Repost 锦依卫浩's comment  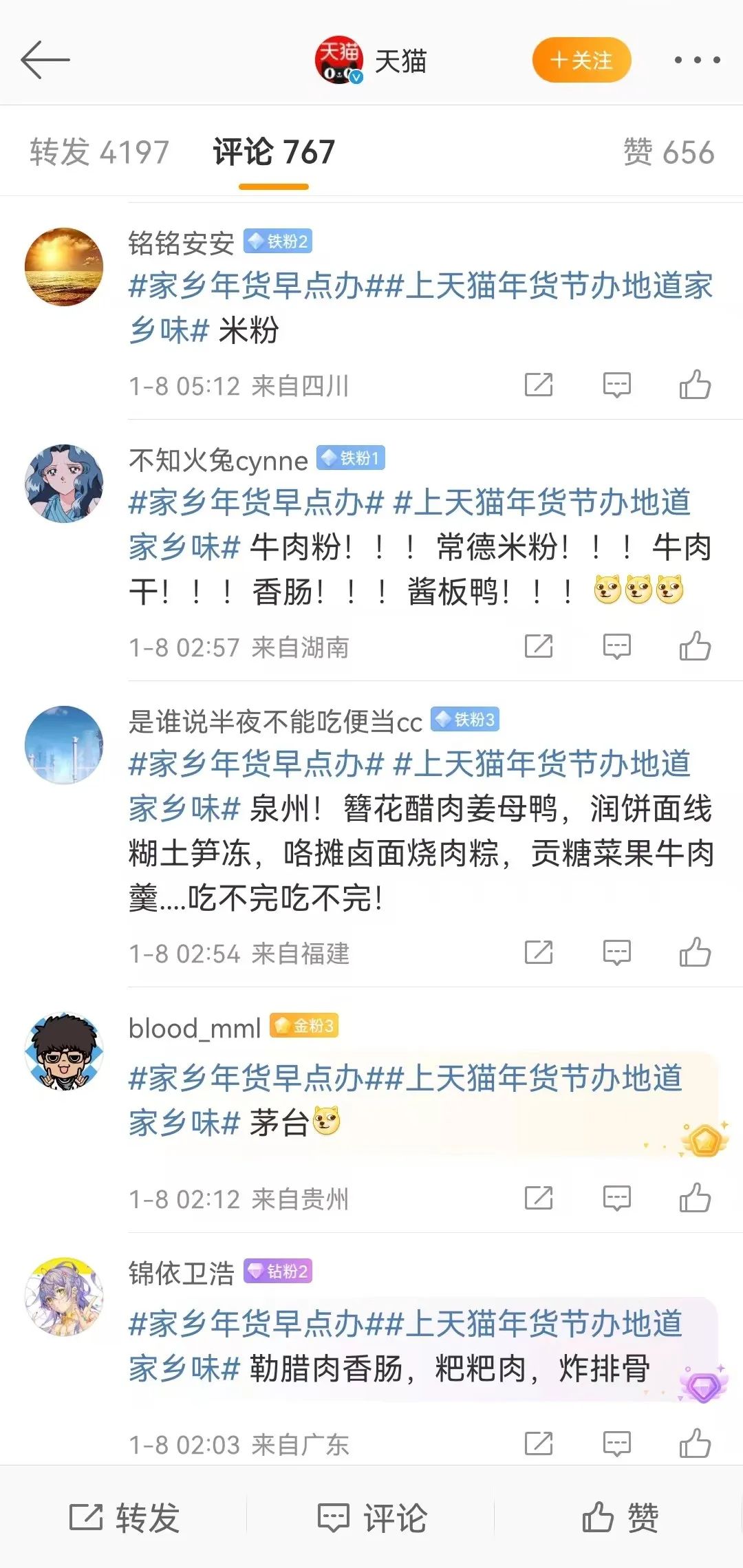(x=539, y=1443)
